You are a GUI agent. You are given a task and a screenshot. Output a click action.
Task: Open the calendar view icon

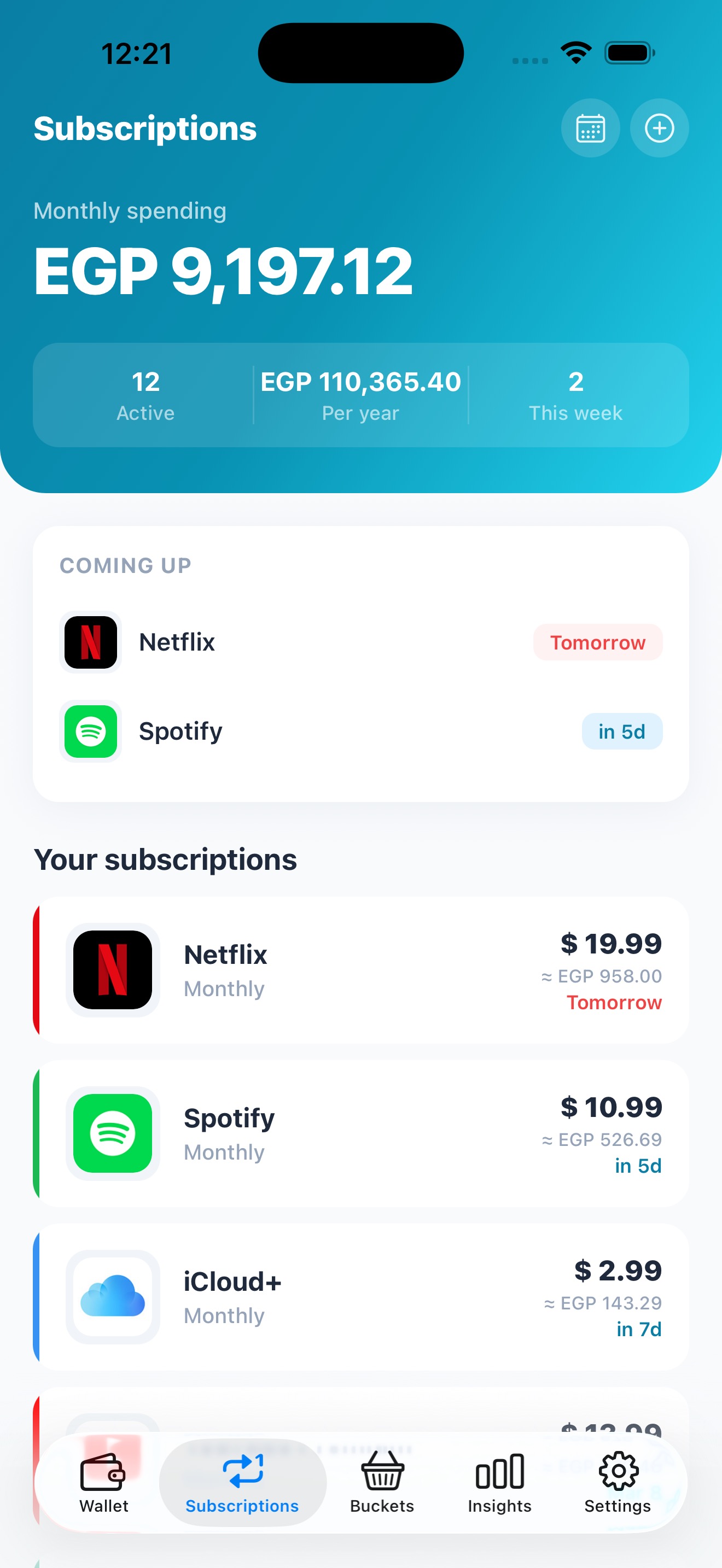[x=590, y=128]
